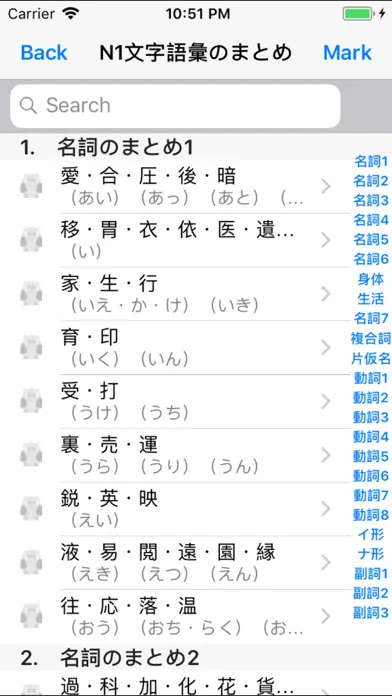
Task: Jump to ナ形 in the index
Action: [x=371, y=554]
